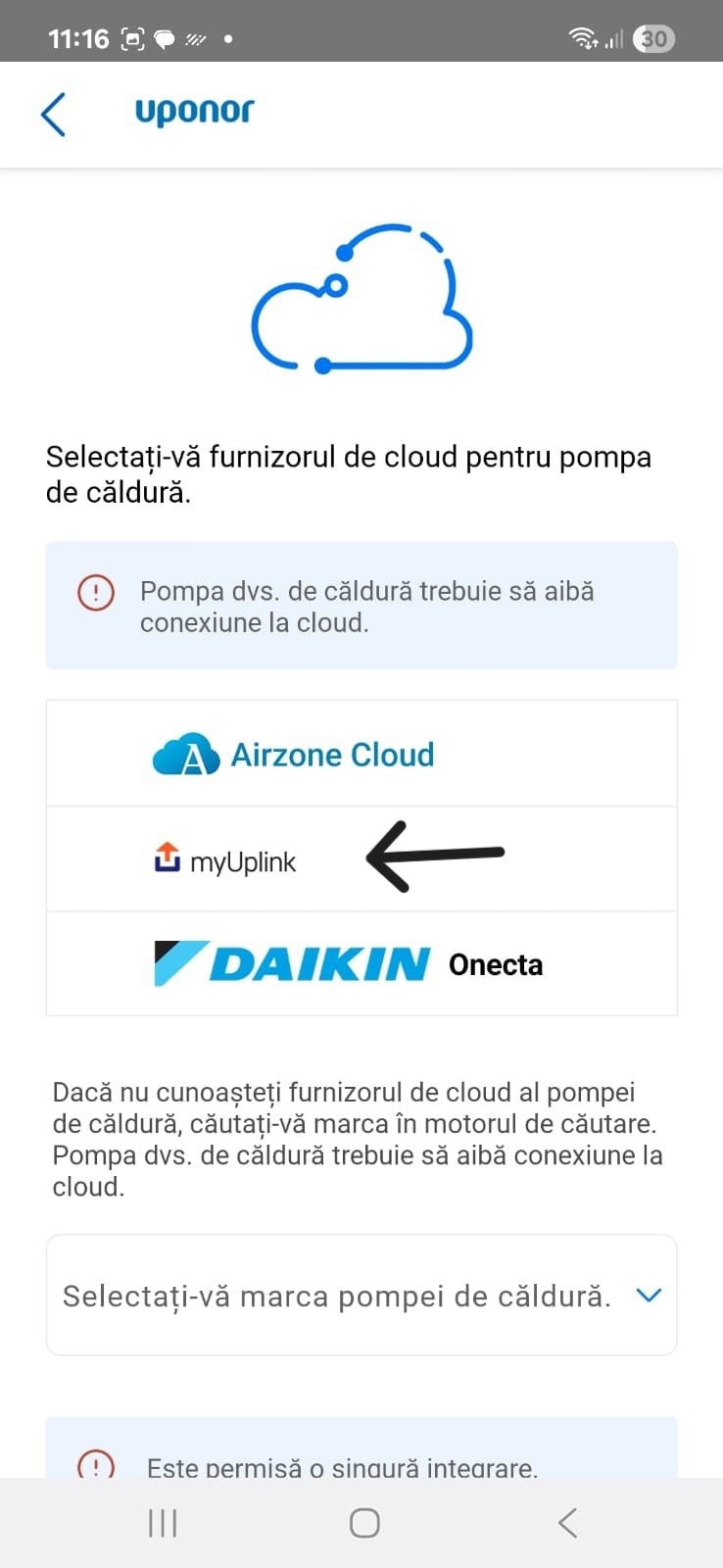Select Airzone Cloud as cloud provider
The width and height of the screenshot is (723, 1568).
[x=361, y=755]
